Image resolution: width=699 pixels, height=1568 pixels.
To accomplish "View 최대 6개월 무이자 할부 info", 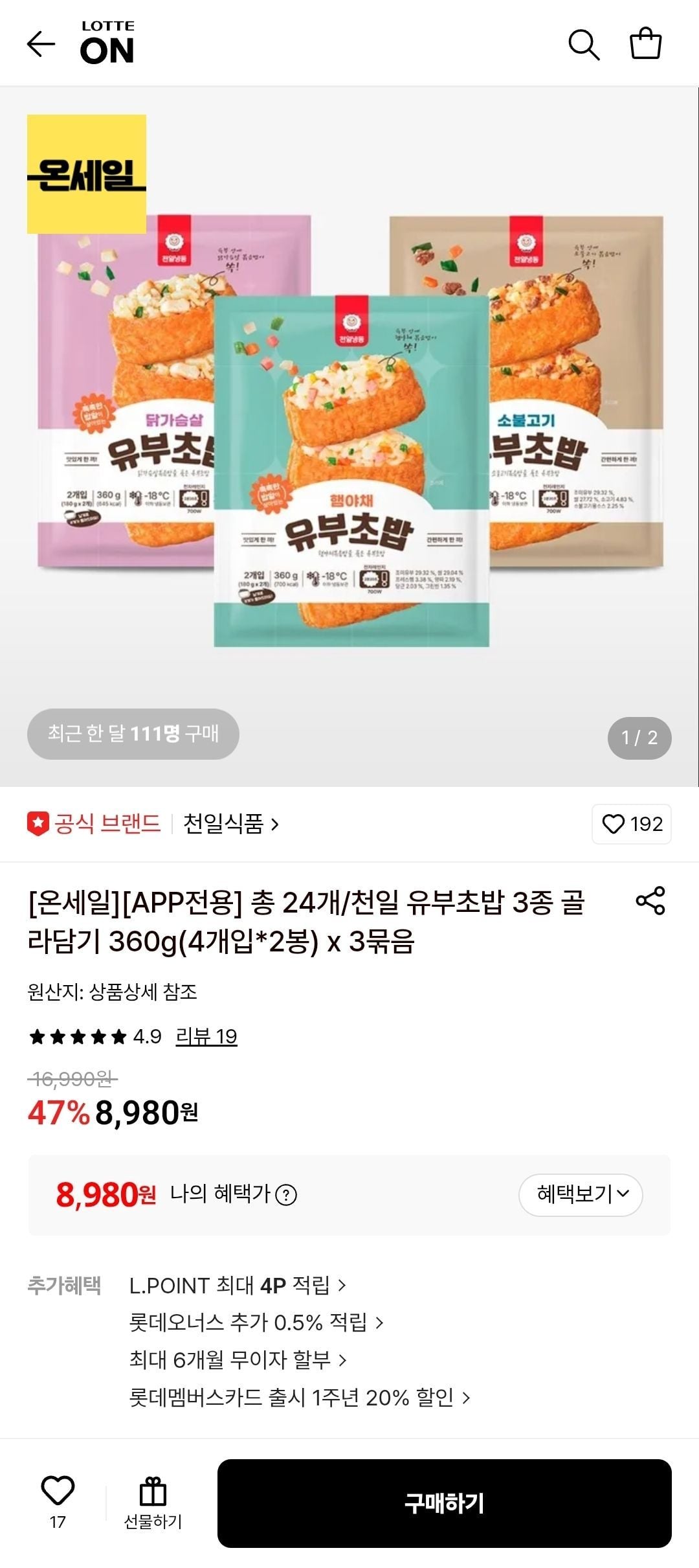I will click(238, 1360).
